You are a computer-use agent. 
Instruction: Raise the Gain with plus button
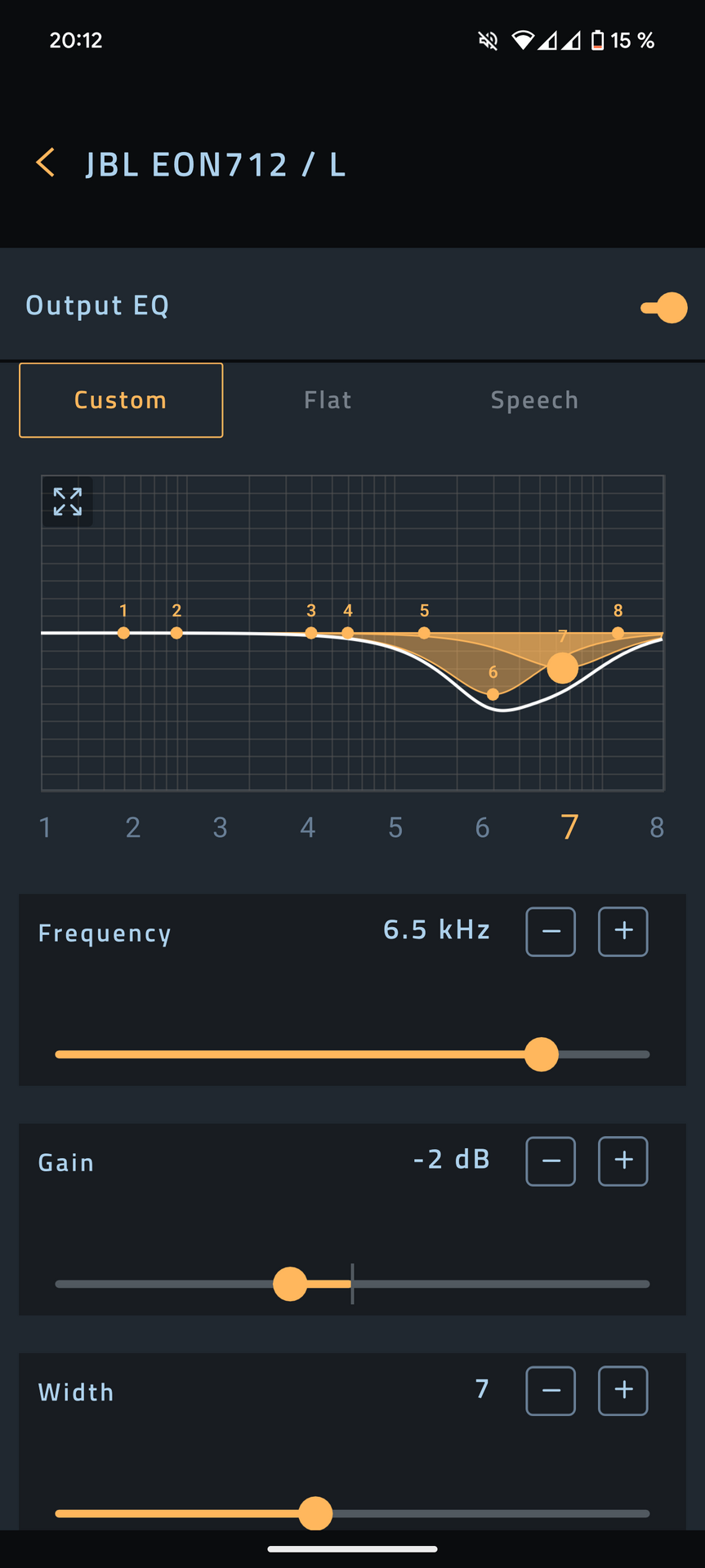point(623,1161)
